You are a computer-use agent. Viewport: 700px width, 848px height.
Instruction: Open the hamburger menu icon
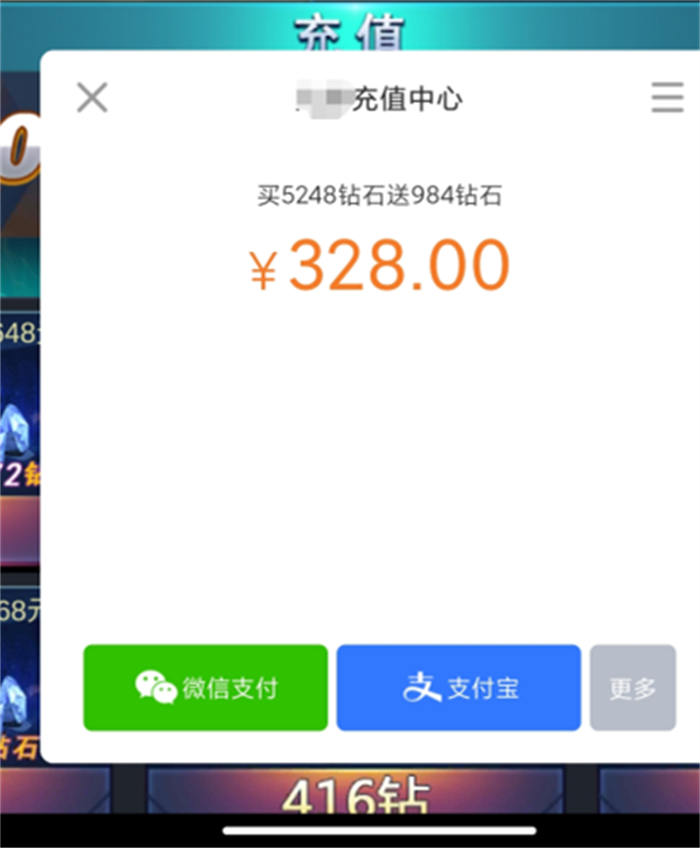tap(666, 98)
